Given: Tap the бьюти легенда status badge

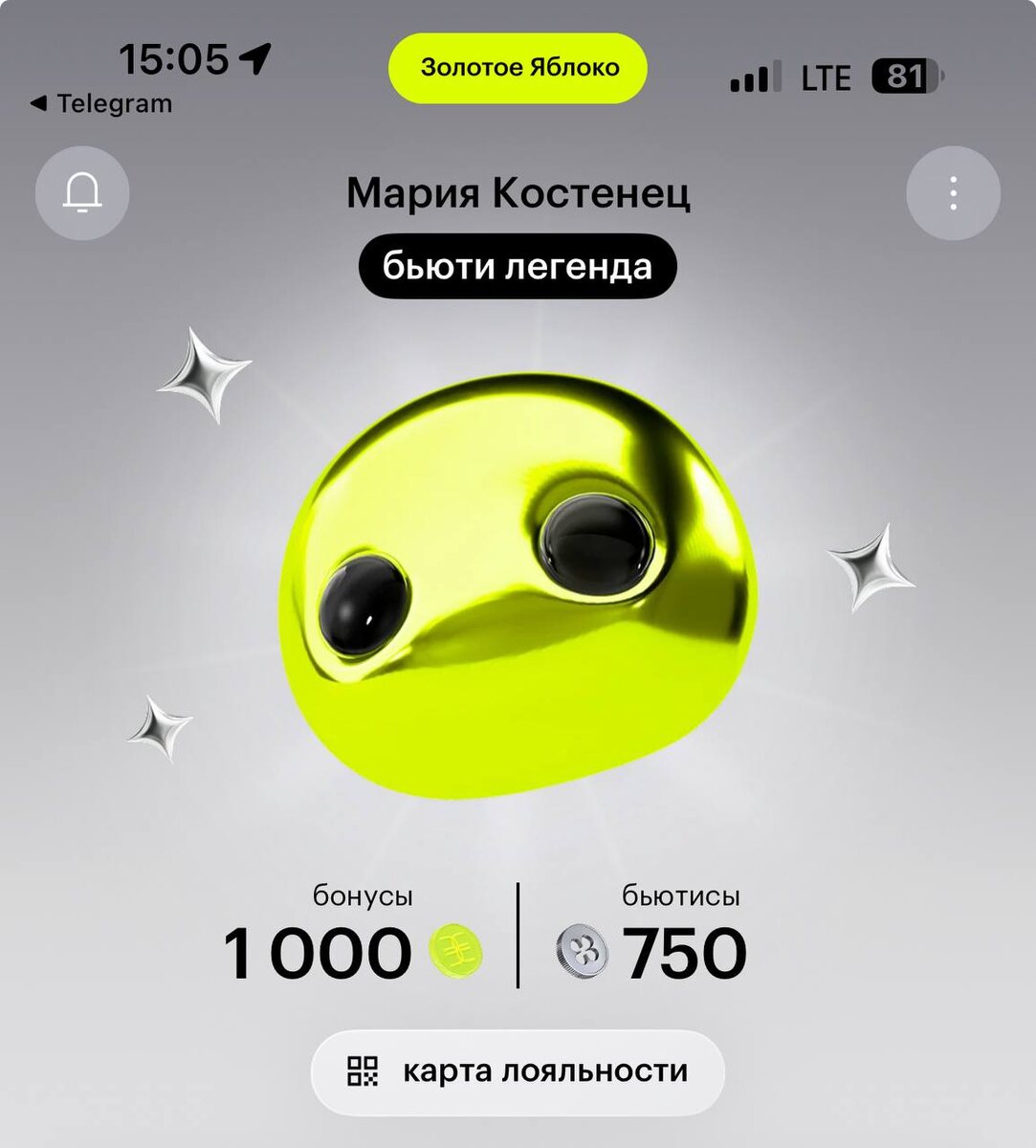Looking at the screenshot, I should tap(518, 266).
